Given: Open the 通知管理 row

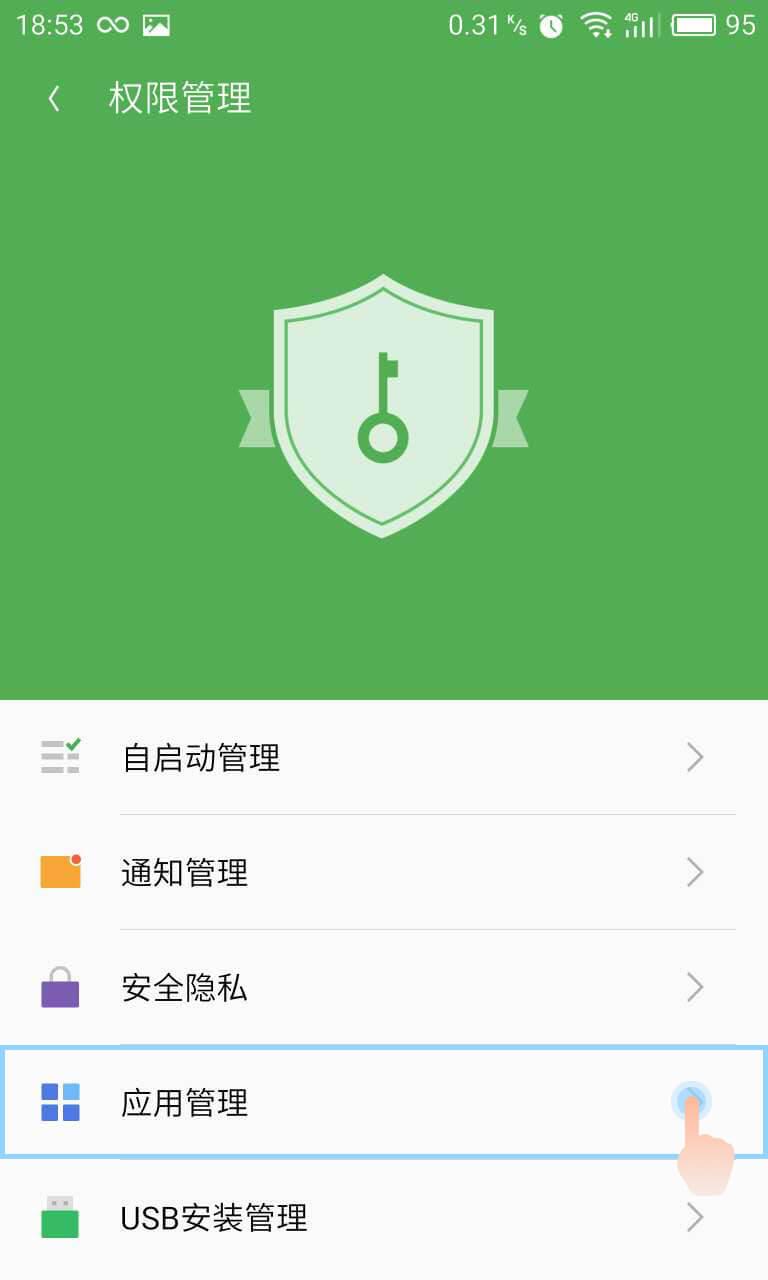Looking at the screenshot, I should tap(384, 873).
